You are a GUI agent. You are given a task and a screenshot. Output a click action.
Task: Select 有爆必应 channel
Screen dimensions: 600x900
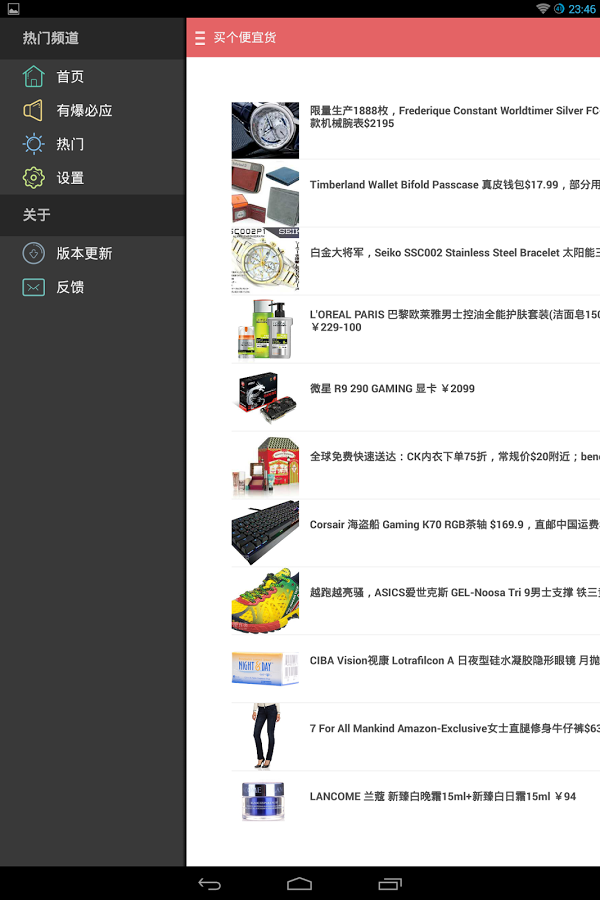[x=84, y=111]
